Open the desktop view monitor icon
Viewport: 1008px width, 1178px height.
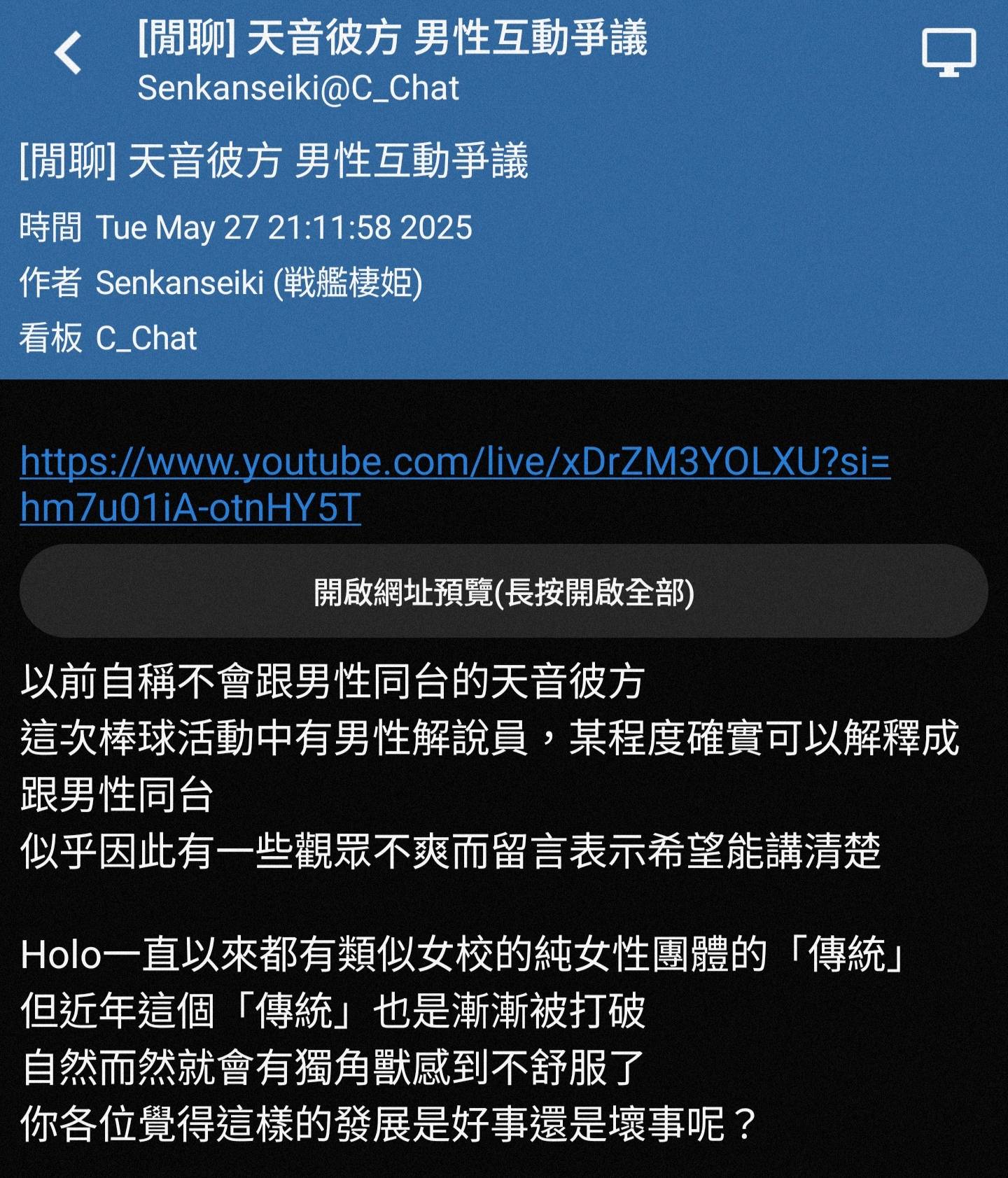coord(948,52)
